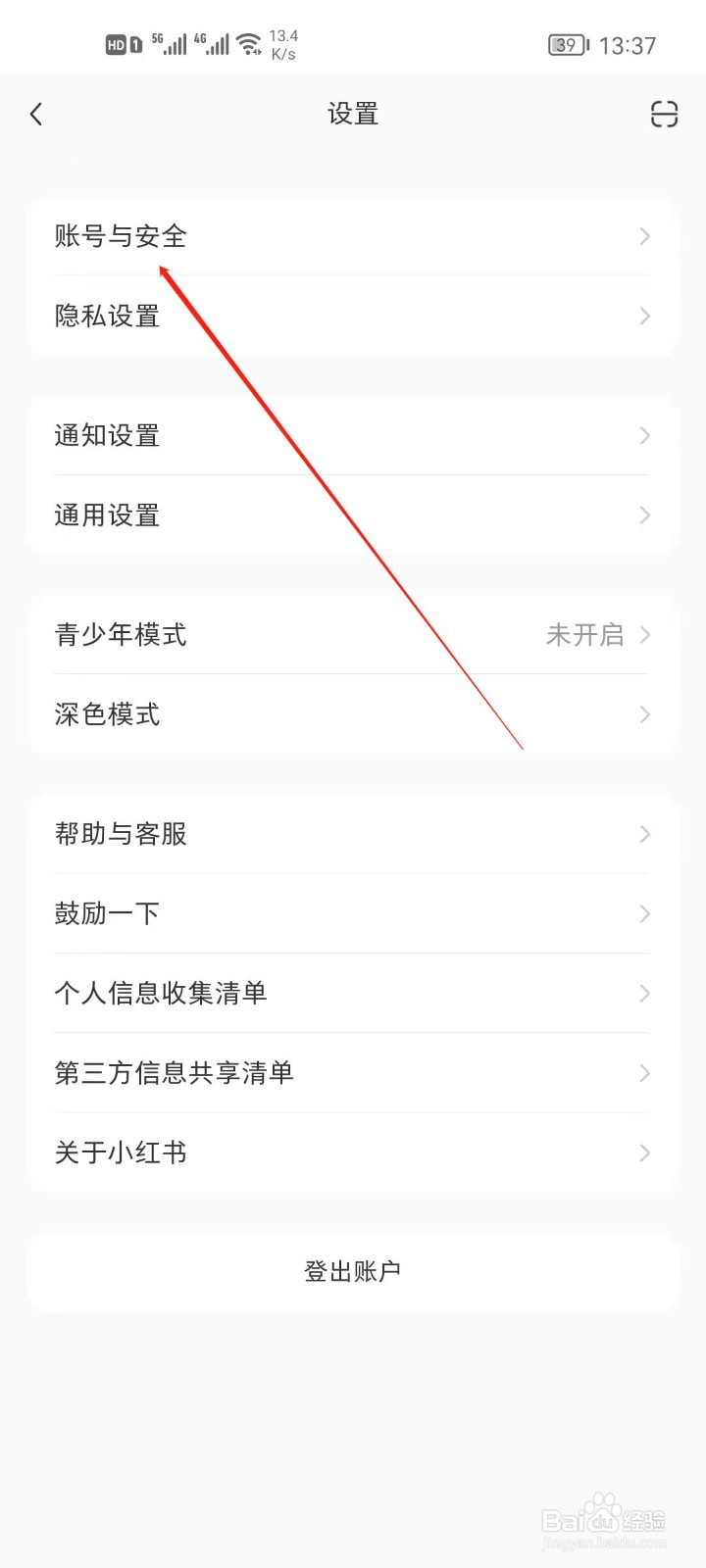
Task: Tap 登出账户 to log out
Action: click(353, 1271)
